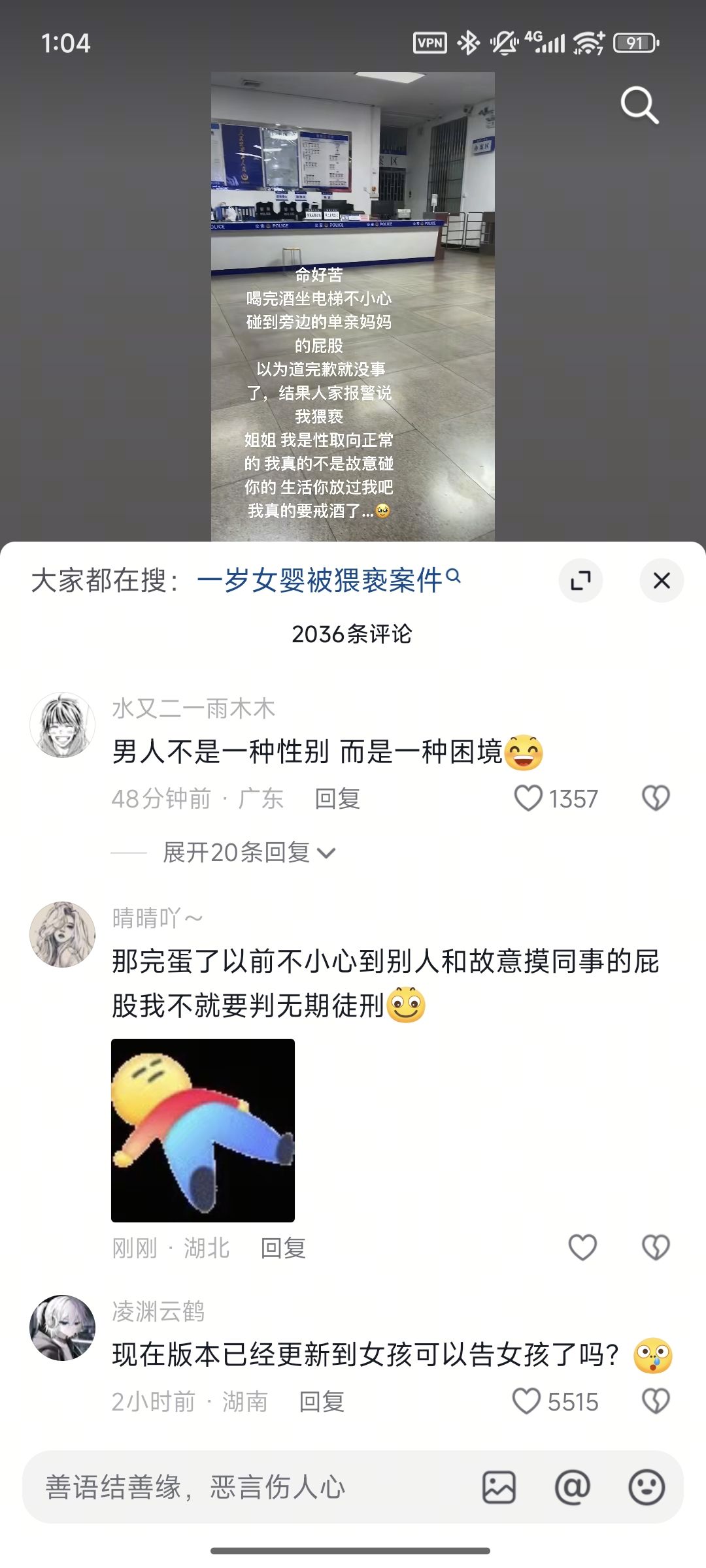Open 水又二一雨木木's profile avatar
This screenshot has width=706, height=1568.
pos(63,725)
